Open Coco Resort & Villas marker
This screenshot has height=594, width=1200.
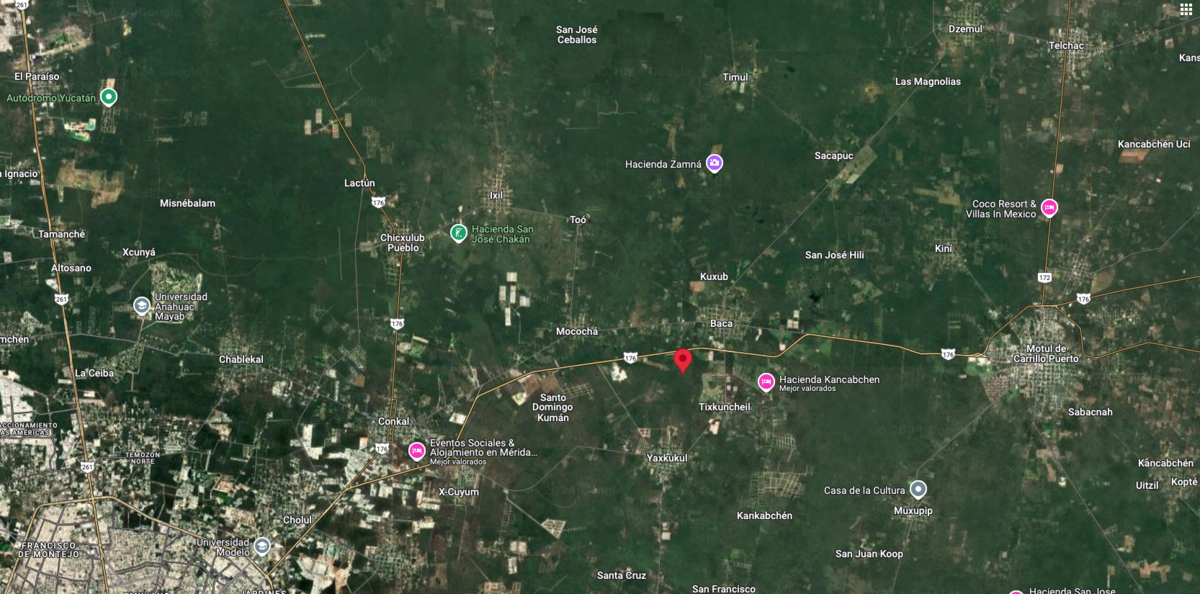pyautogui.click(x=1049, y=208)
